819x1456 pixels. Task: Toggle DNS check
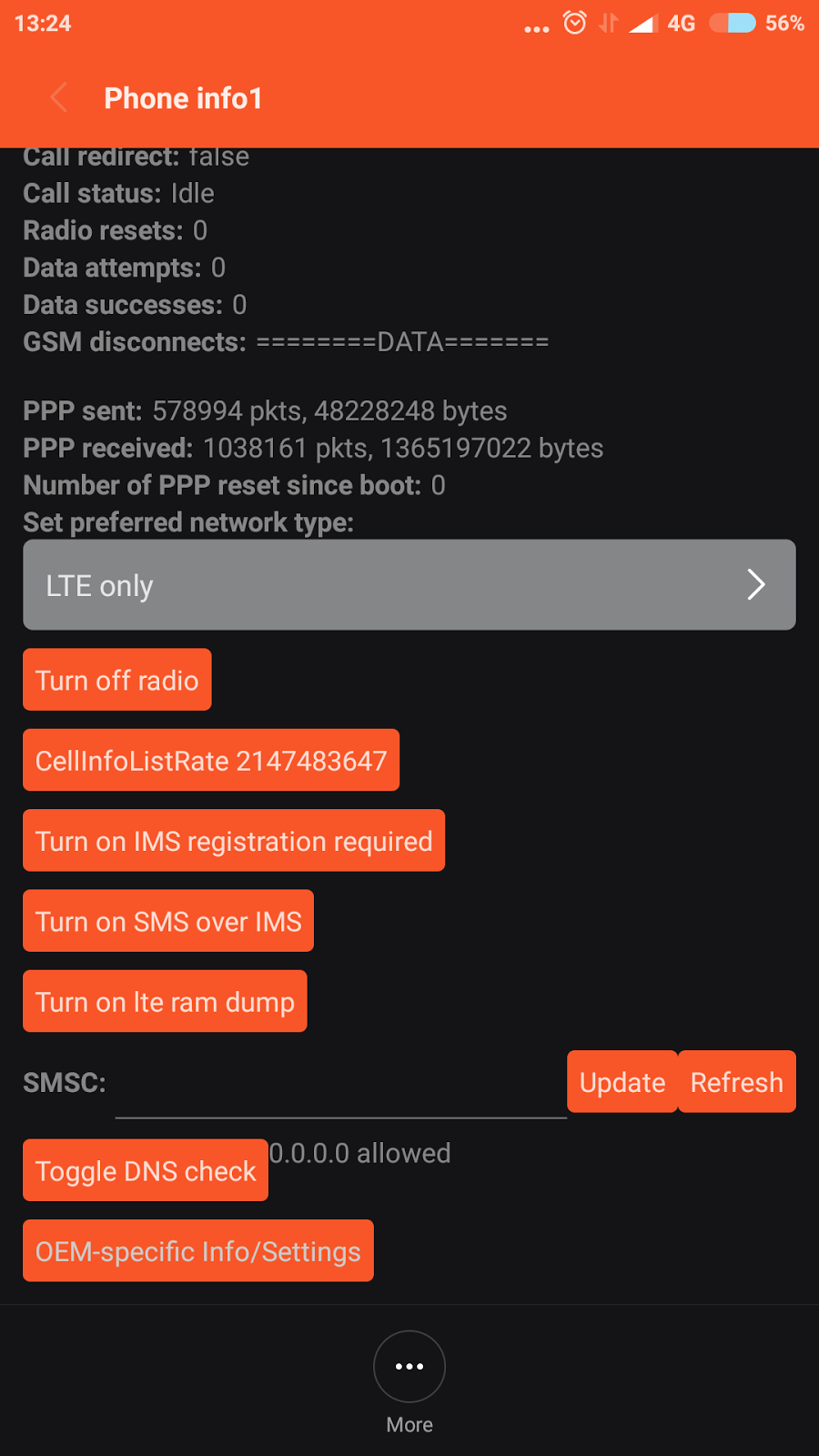pos(146,1170)
